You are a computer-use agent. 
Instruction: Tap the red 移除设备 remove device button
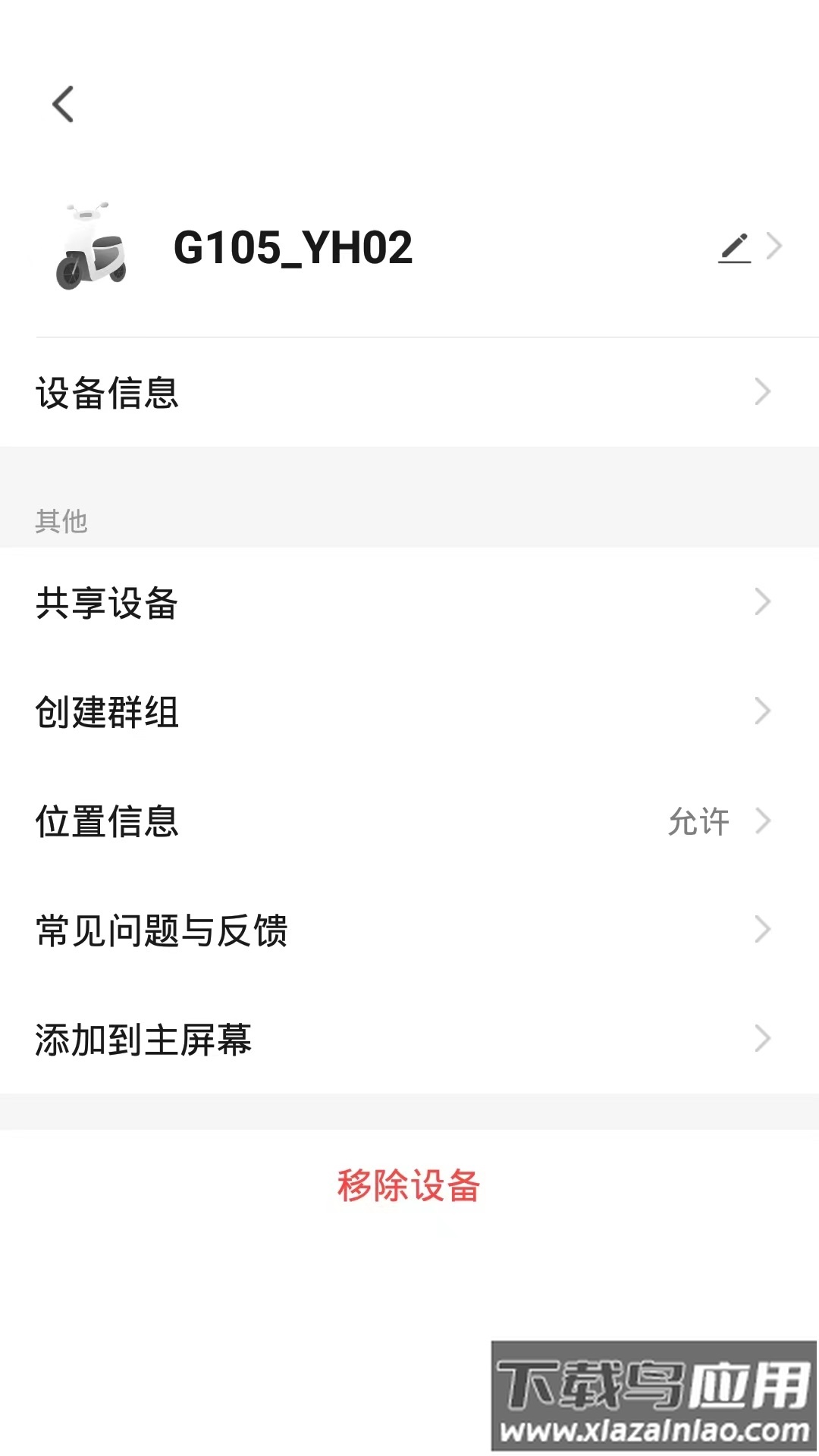coord(409,1188)
